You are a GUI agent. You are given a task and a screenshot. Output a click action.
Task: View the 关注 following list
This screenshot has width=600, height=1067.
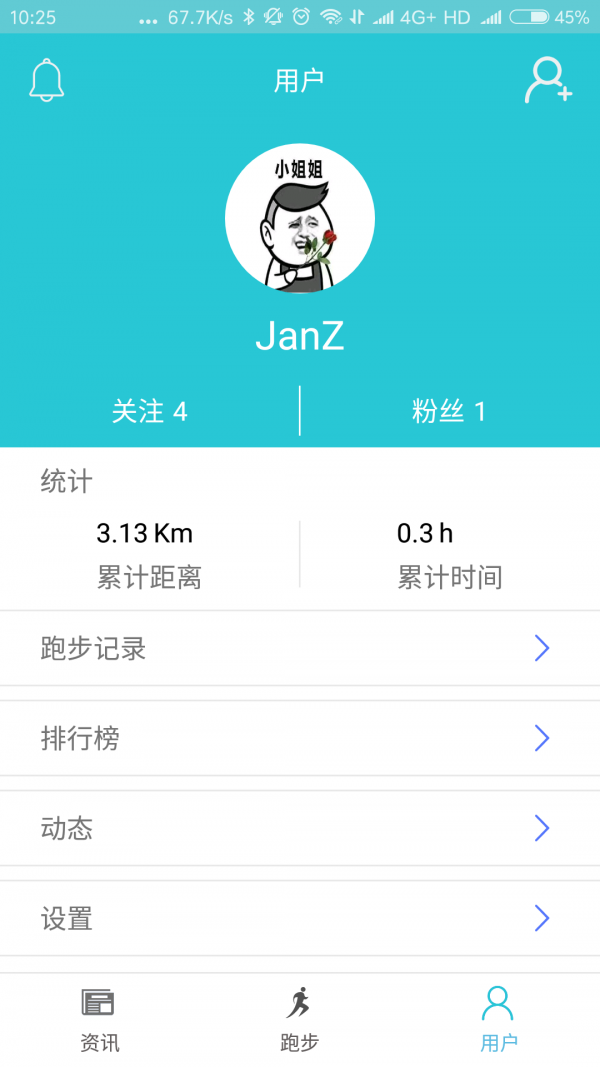(x=150, y=411)
